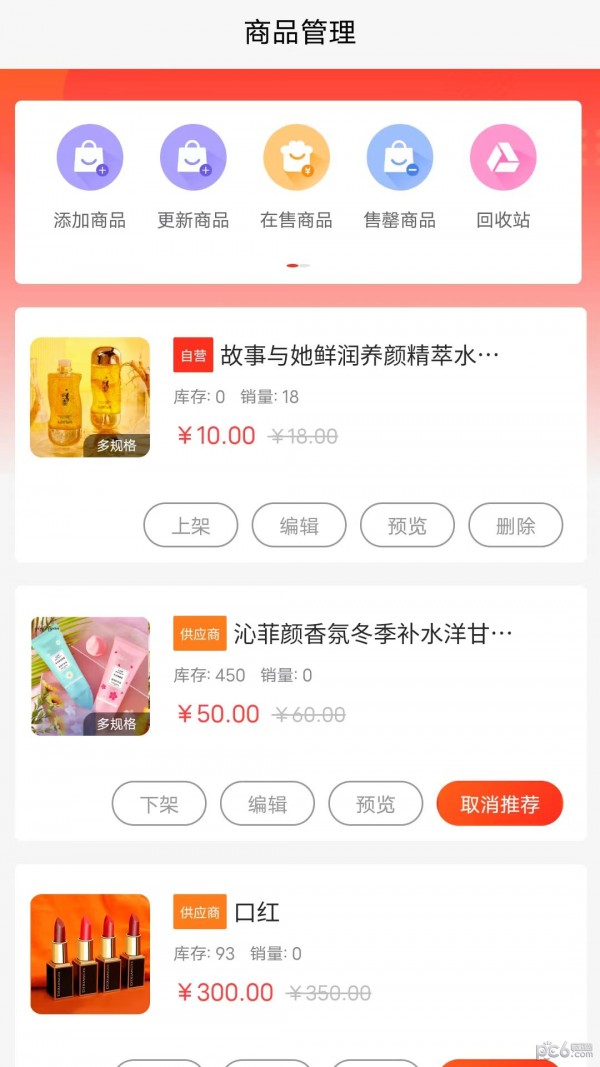Tap 上架 for 故事与她鲜润养颜精萃水

pyautogui.click(x=191, y=525)
